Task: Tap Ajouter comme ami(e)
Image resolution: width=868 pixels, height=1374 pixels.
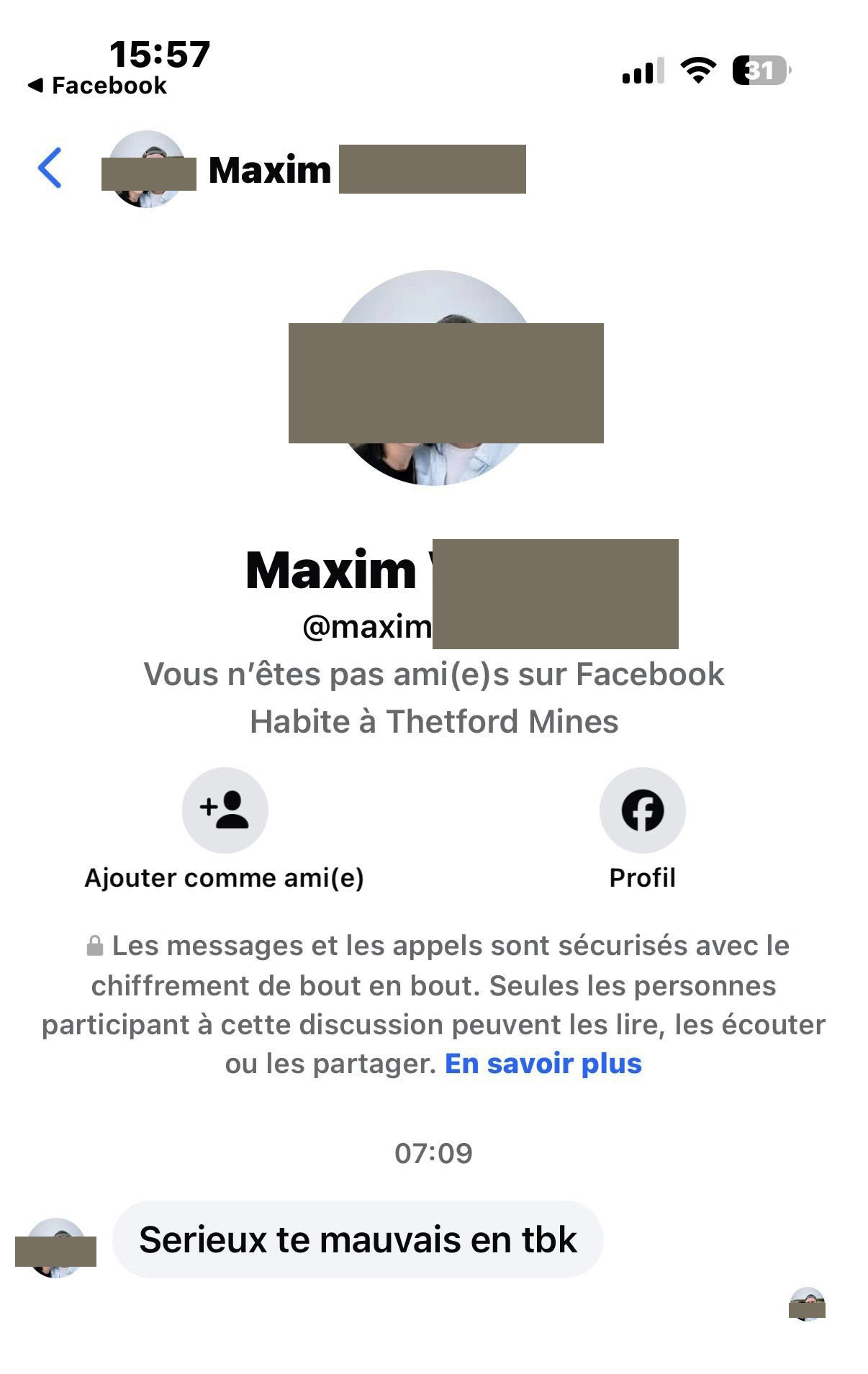Action: click(225, 810)
